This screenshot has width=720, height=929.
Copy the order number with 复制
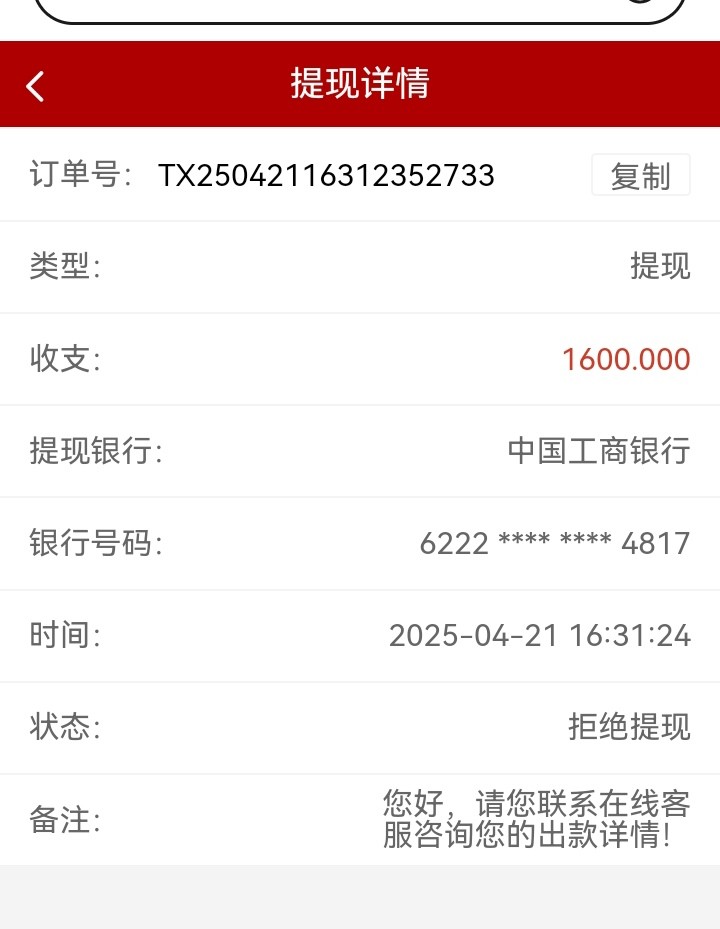click(640, 176)
